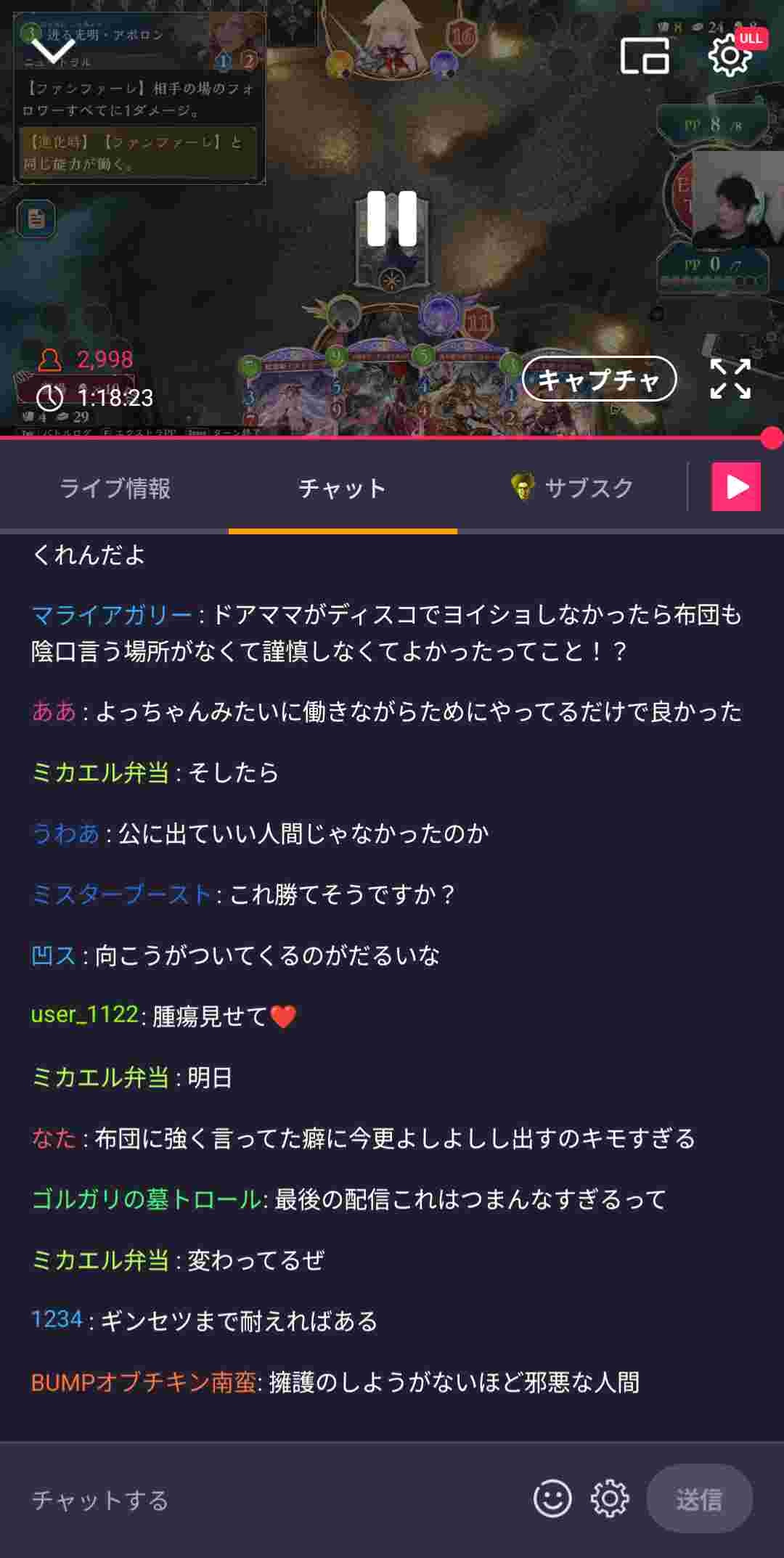The image size is (784, 1558).
Task: Tap the キャプチャ capture button
Action: coord(599,379)
